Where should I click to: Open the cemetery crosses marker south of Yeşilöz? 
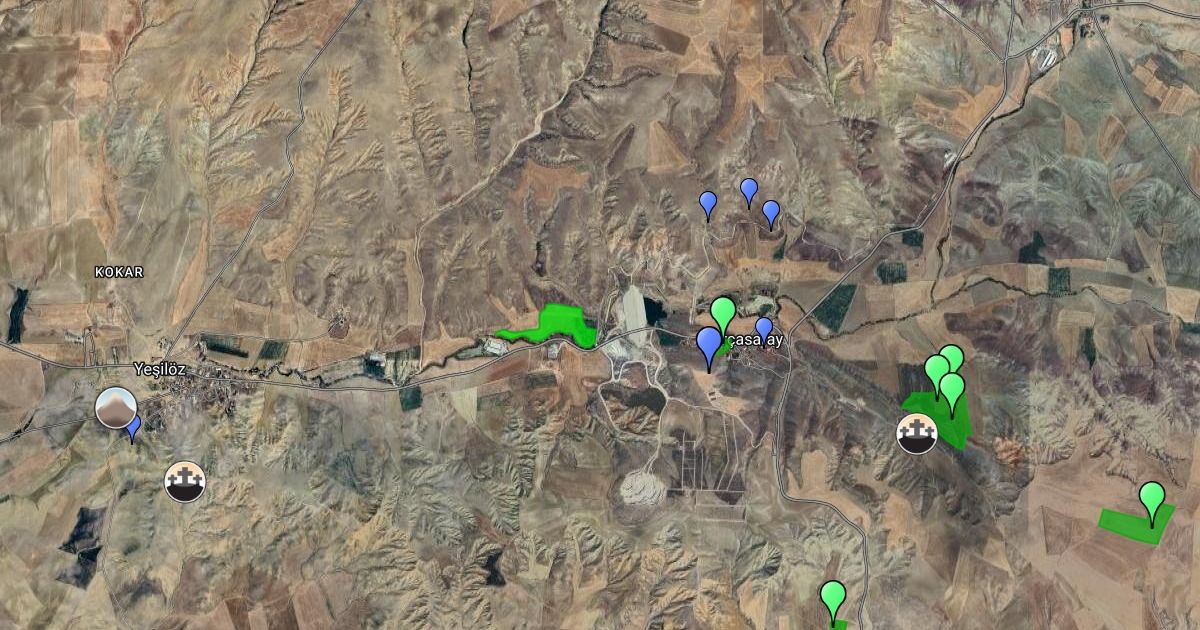coord(185,481)
